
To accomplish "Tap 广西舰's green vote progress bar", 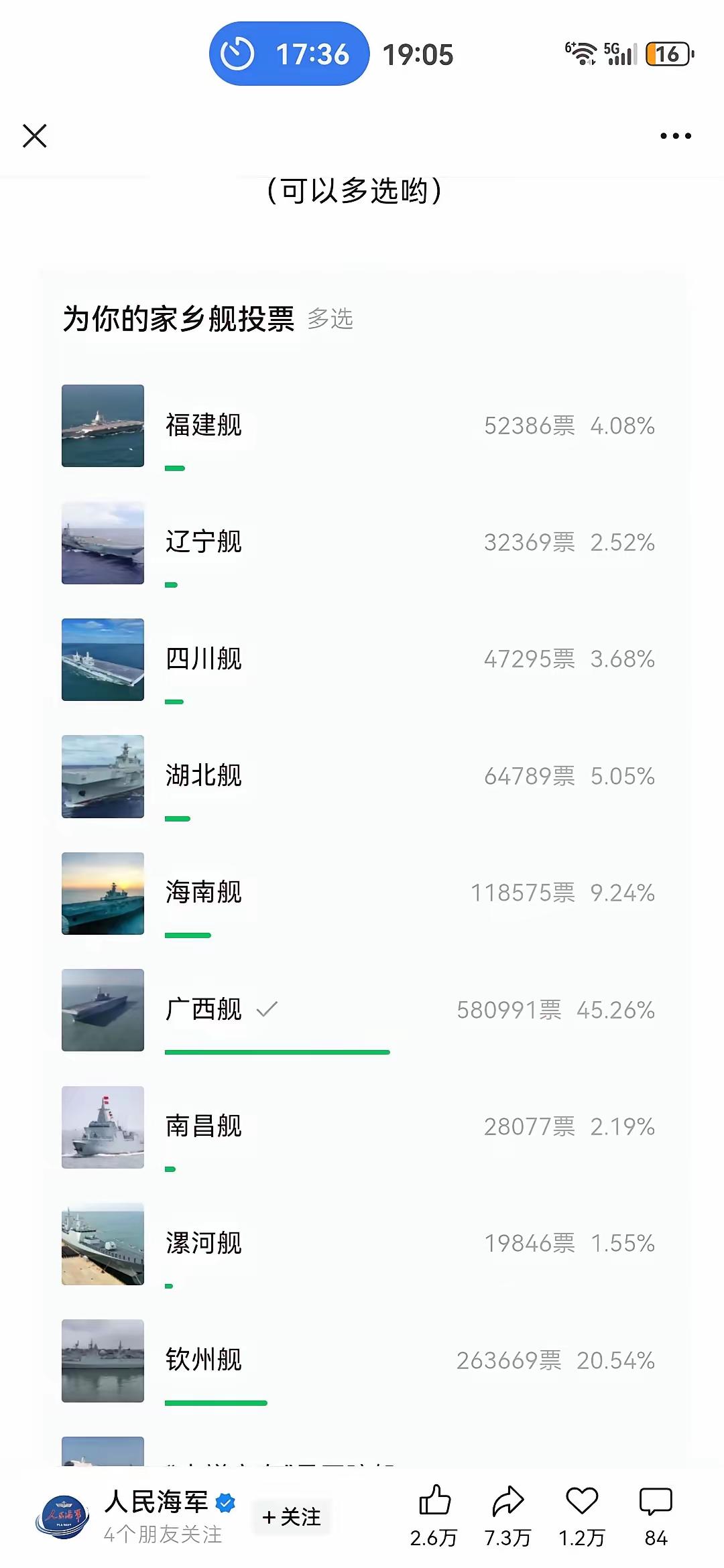I will pos(277,1052).
